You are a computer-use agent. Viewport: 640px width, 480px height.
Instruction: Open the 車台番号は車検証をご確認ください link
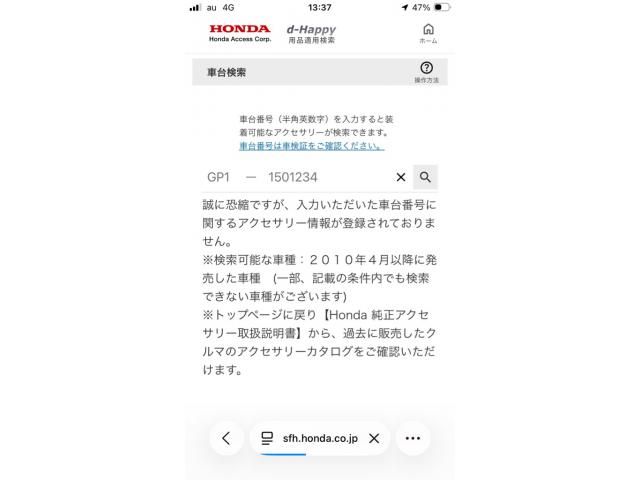click(311, 145)
